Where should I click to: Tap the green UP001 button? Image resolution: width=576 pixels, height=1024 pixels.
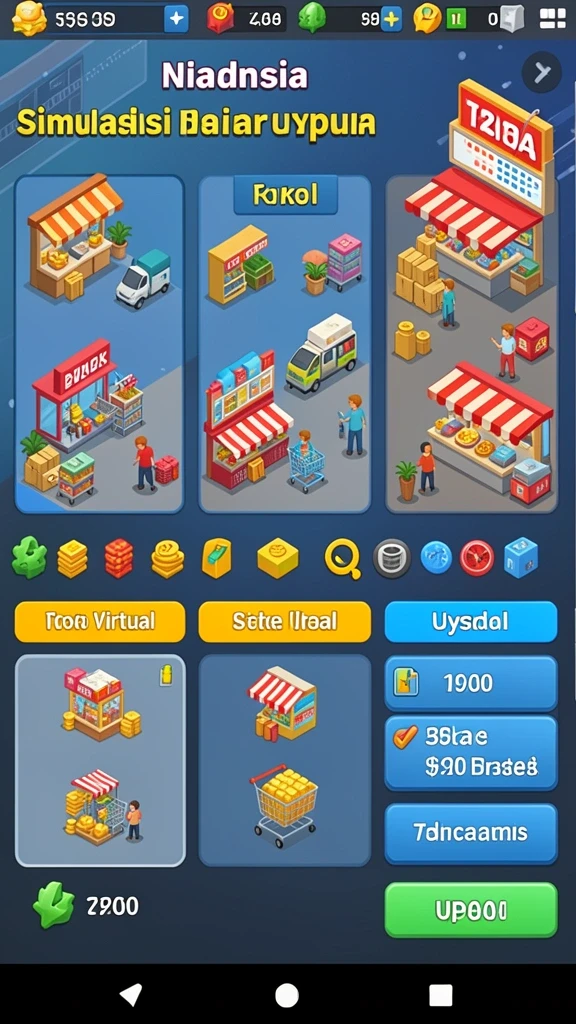tap(470, 910)
